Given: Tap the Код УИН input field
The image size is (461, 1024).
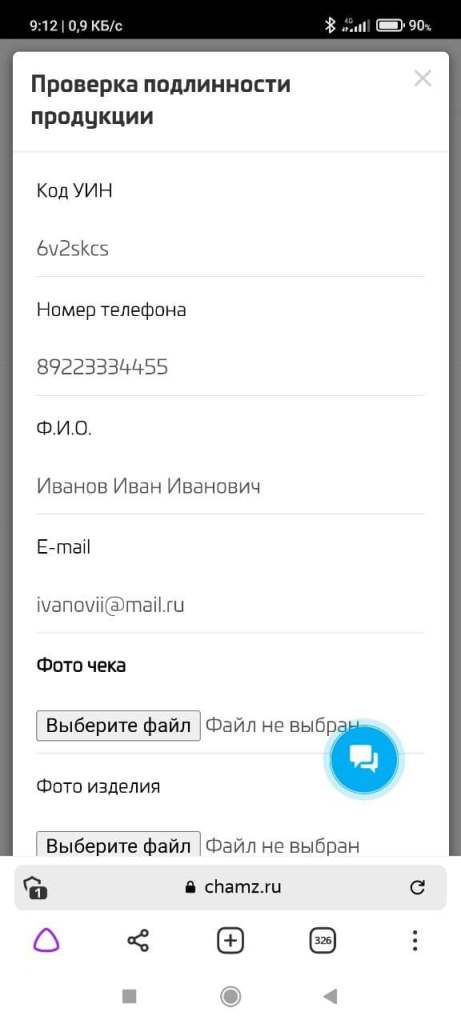Looking at the screenshot, I should tap(230, 249).
